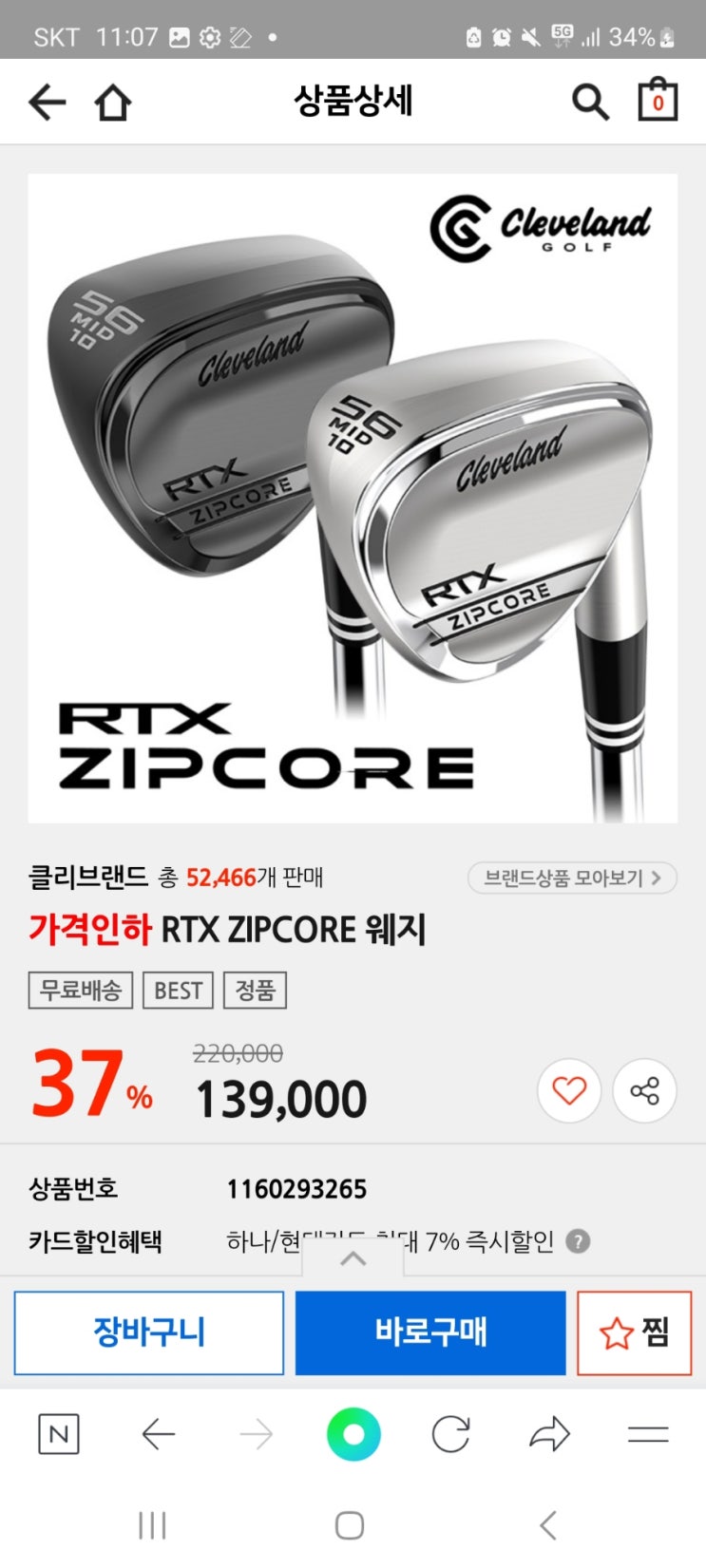Screen dimensions: 706x1568
Task: Share this RTX ZIPCORE wedge listing
Action: 644,1090
